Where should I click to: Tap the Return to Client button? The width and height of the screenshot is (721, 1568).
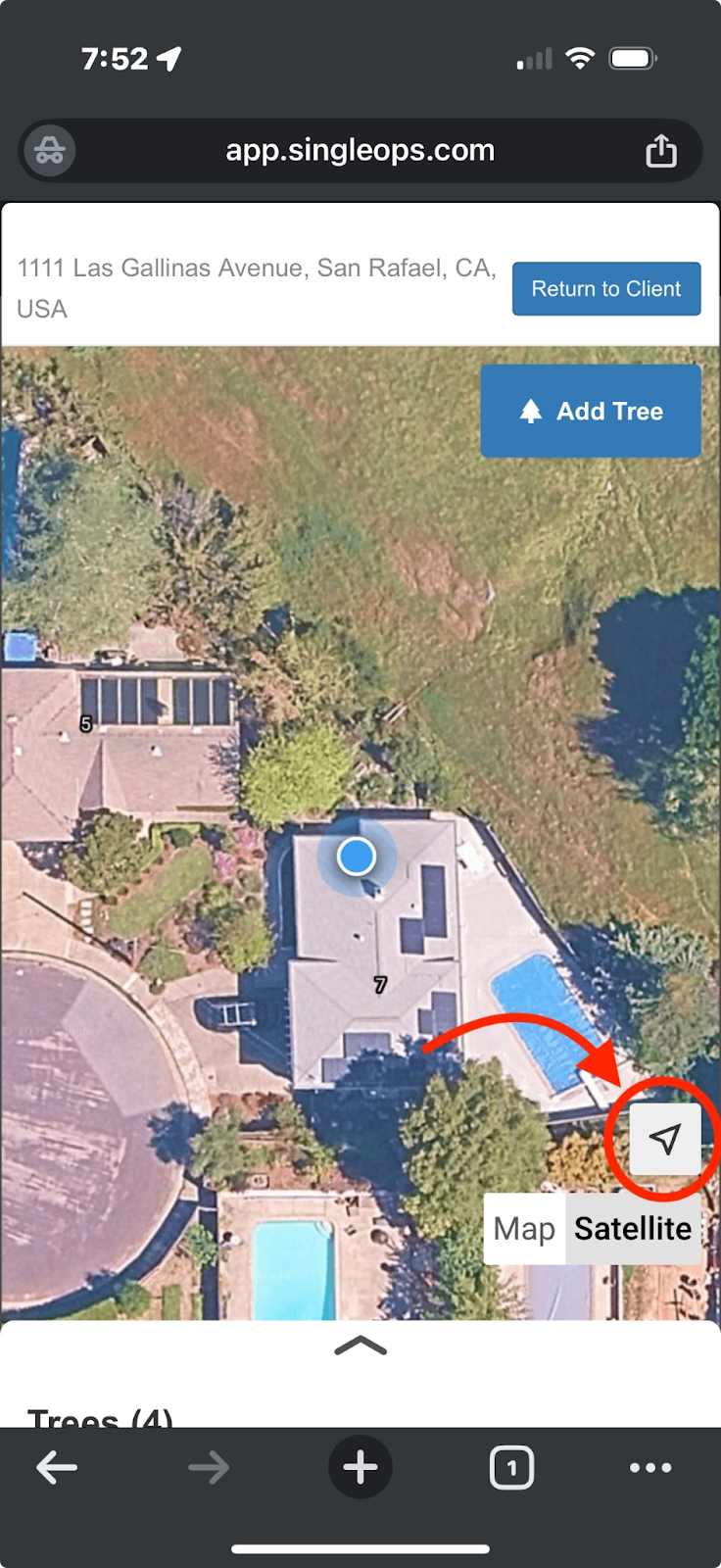coord(606,289)
